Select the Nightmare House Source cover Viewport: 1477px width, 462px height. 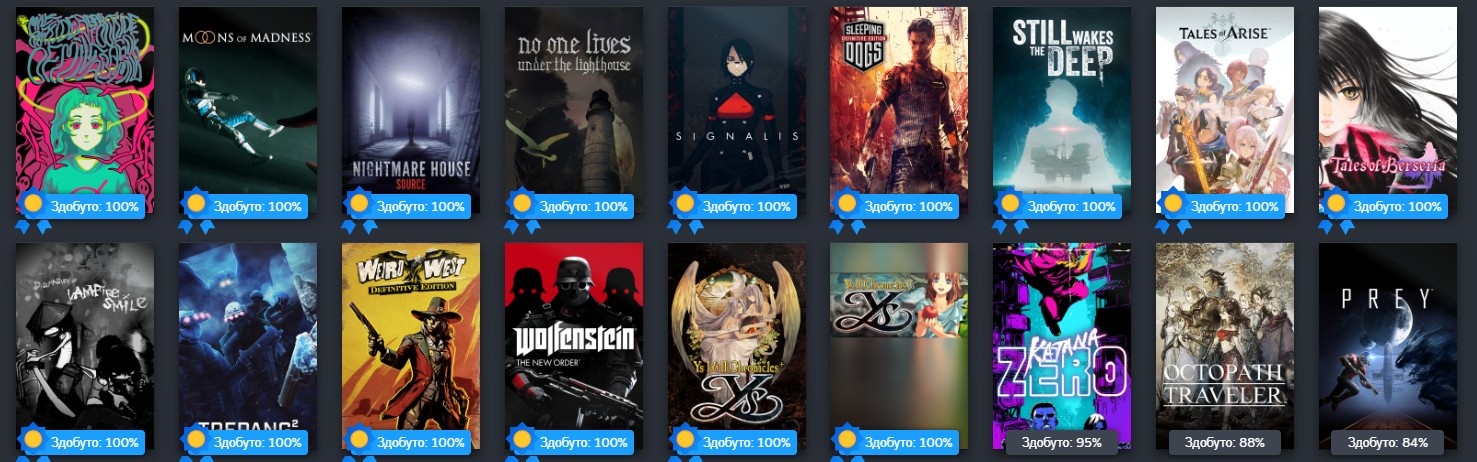click(x=411, y=110)
